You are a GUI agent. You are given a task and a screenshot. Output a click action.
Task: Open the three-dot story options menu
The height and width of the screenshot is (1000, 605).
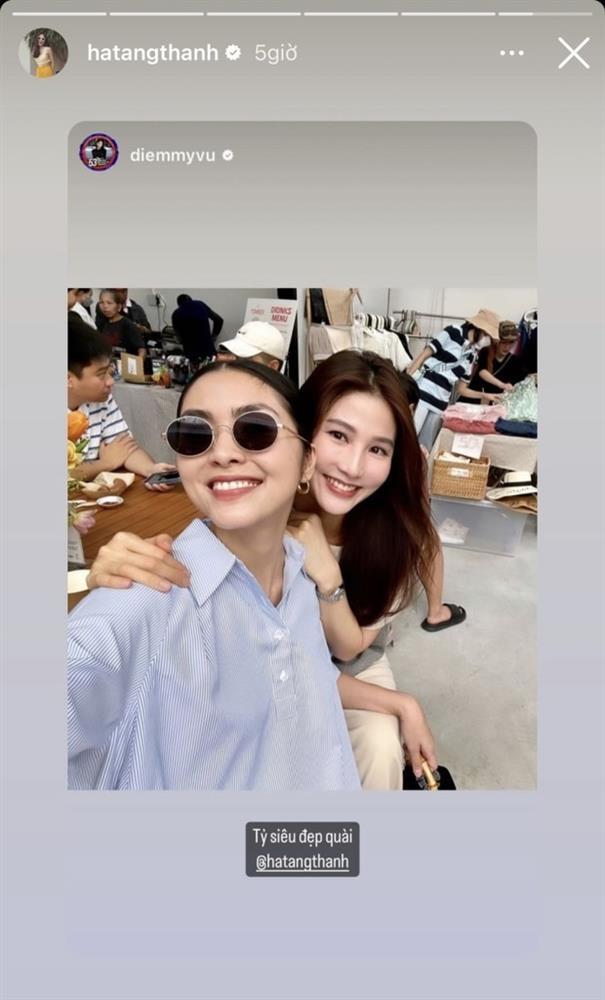coord(511,53)
